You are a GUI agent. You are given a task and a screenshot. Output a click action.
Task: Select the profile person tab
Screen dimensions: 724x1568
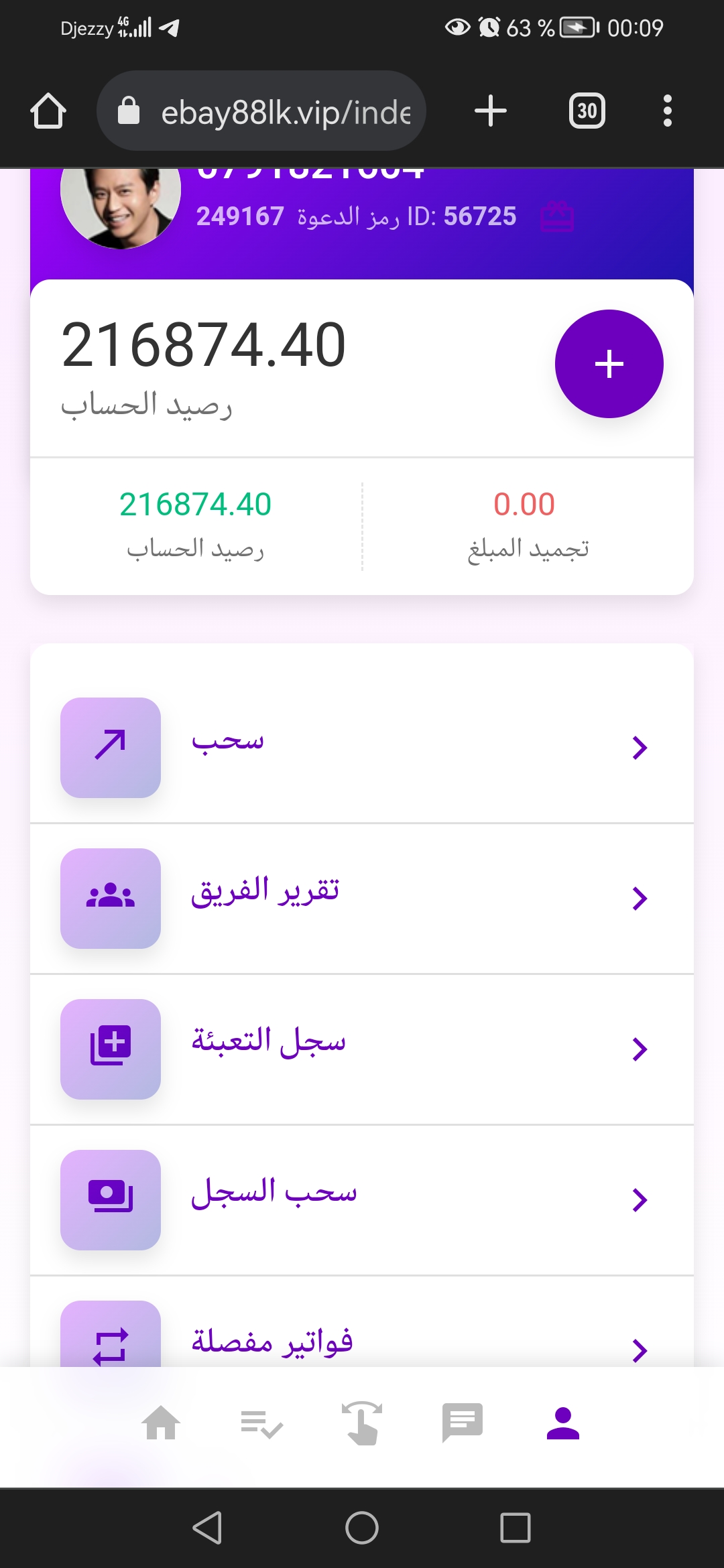tap(563, 1423)
